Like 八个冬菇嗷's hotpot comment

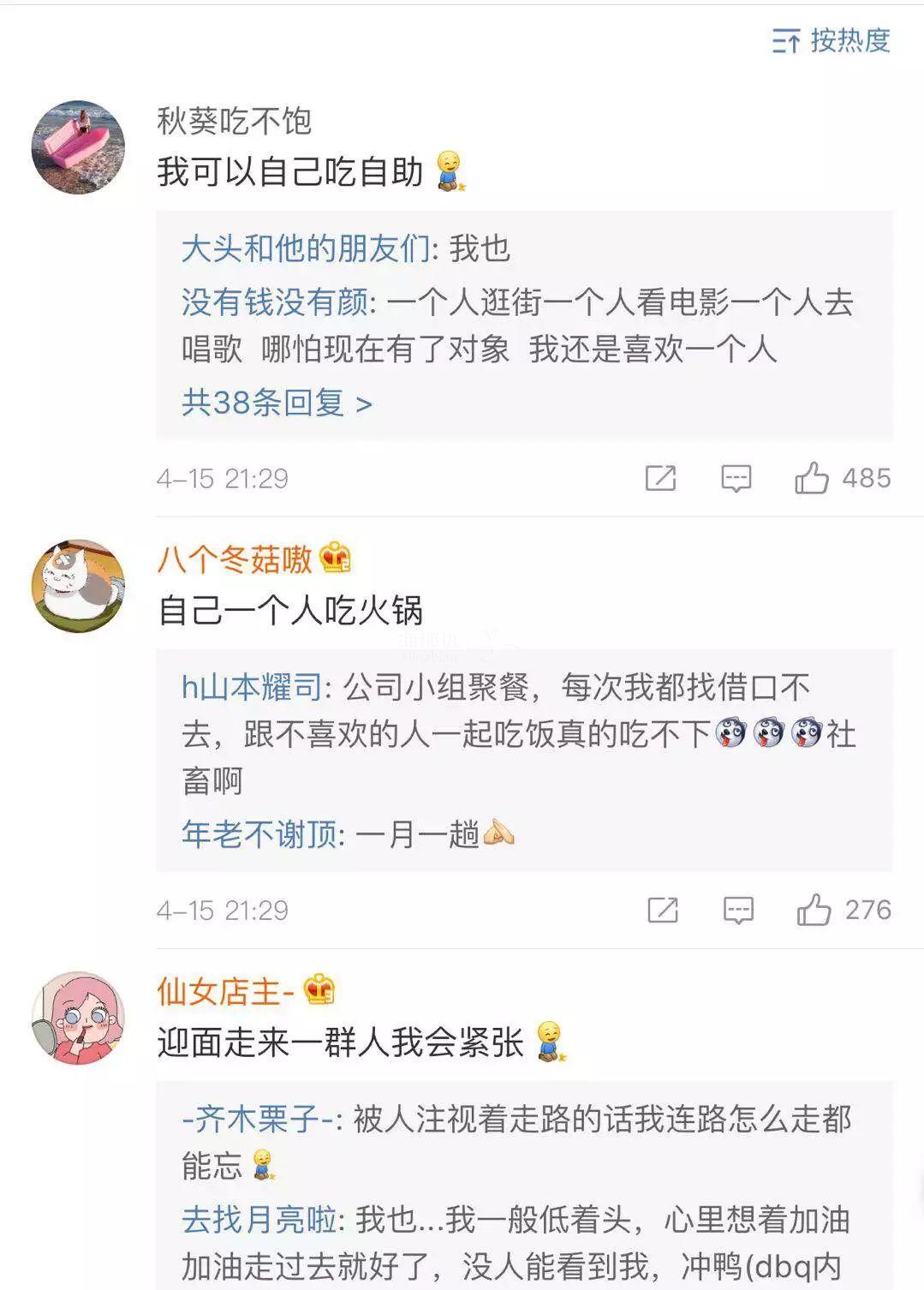coord(814,910)
